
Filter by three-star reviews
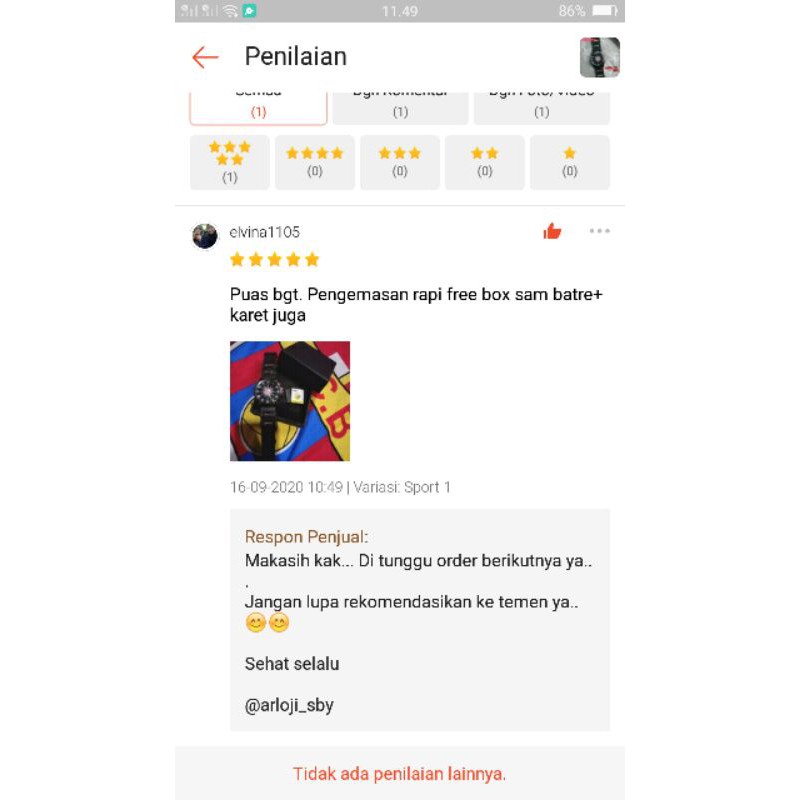(399, 163)
